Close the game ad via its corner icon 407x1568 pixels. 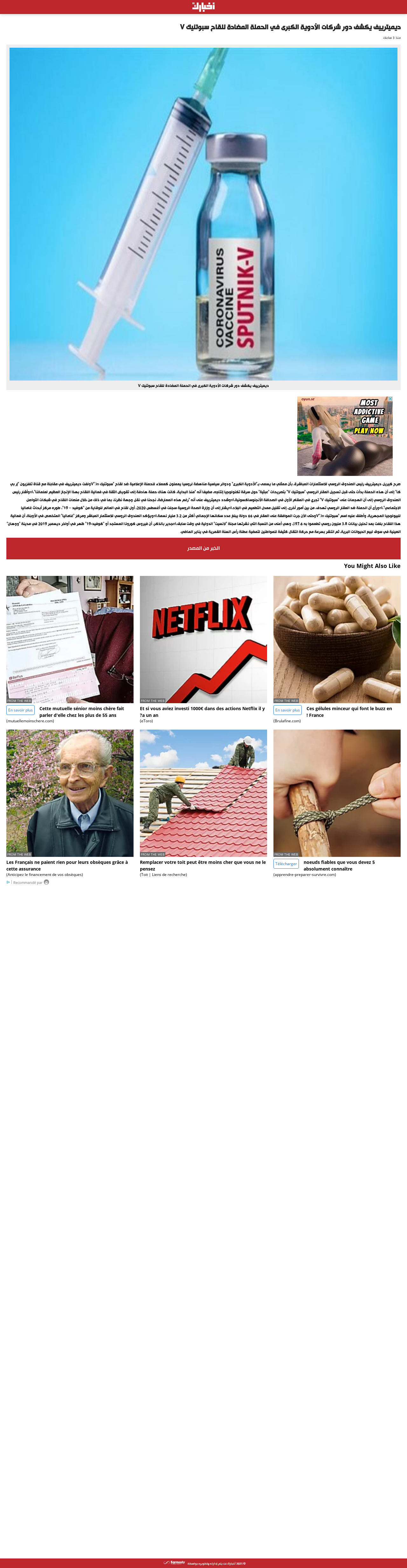tap(390, 399)
